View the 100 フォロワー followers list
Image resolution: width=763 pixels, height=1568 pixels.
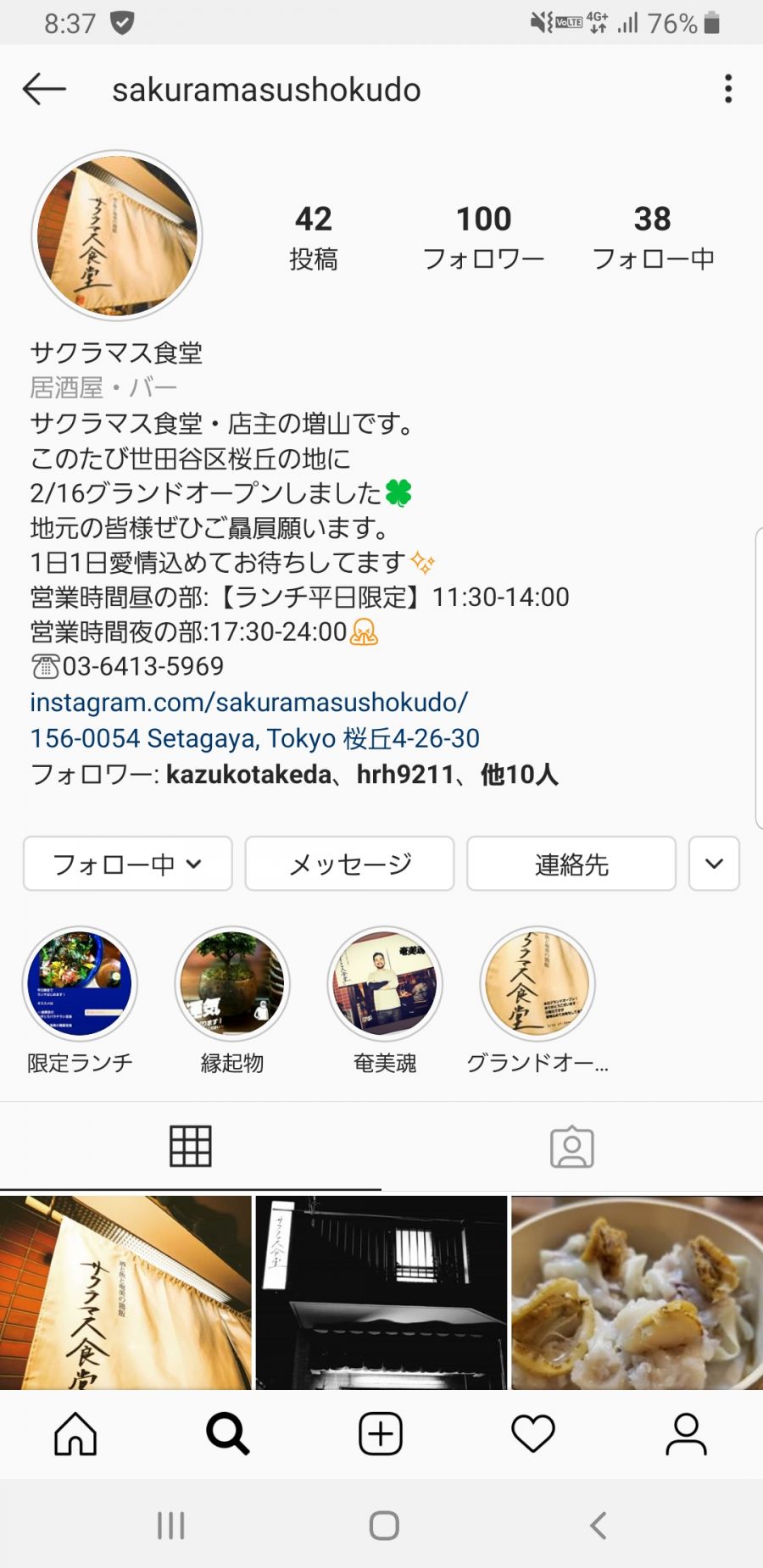(483, 236)
